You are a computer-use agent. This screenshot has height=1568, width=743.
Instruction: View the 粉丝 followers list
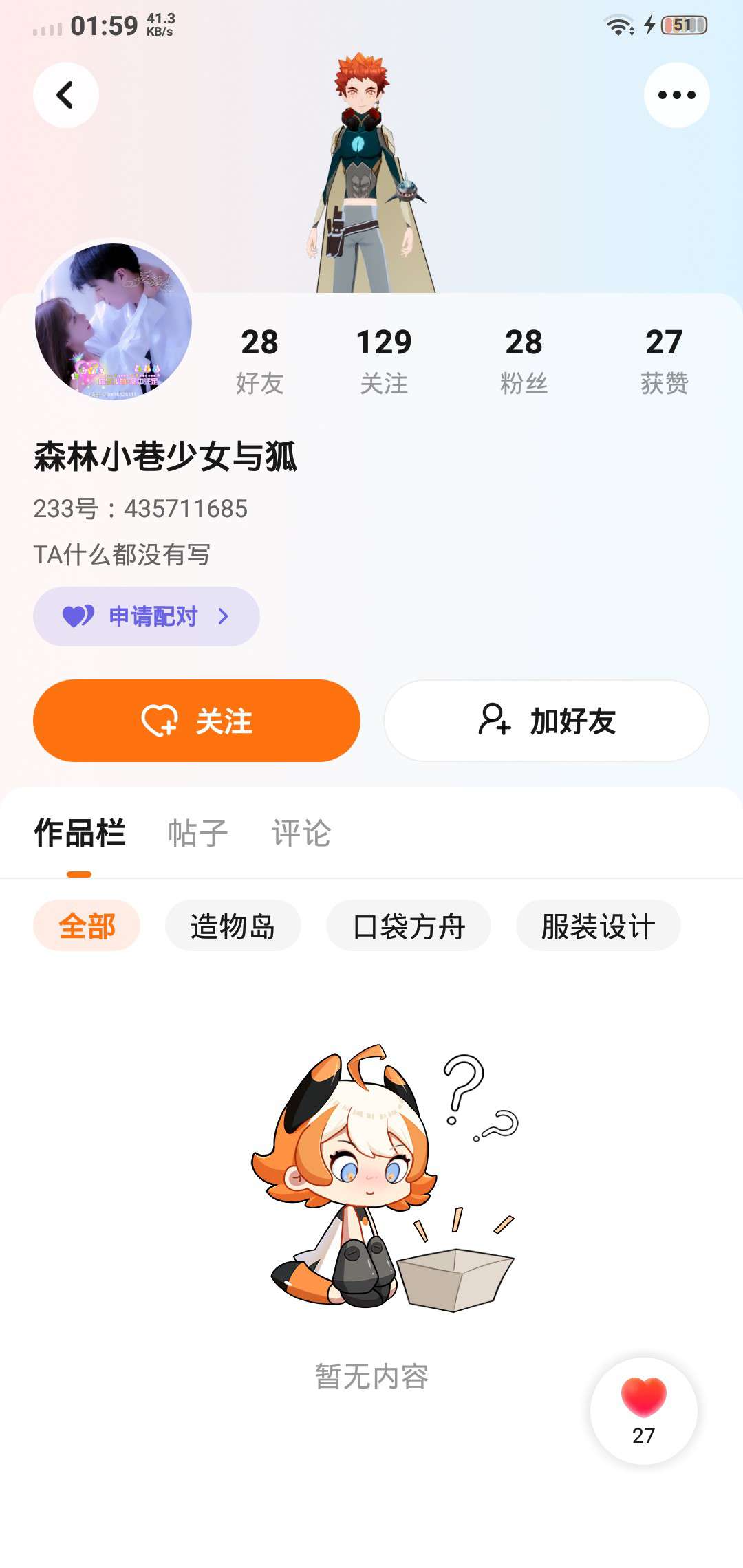524,360
